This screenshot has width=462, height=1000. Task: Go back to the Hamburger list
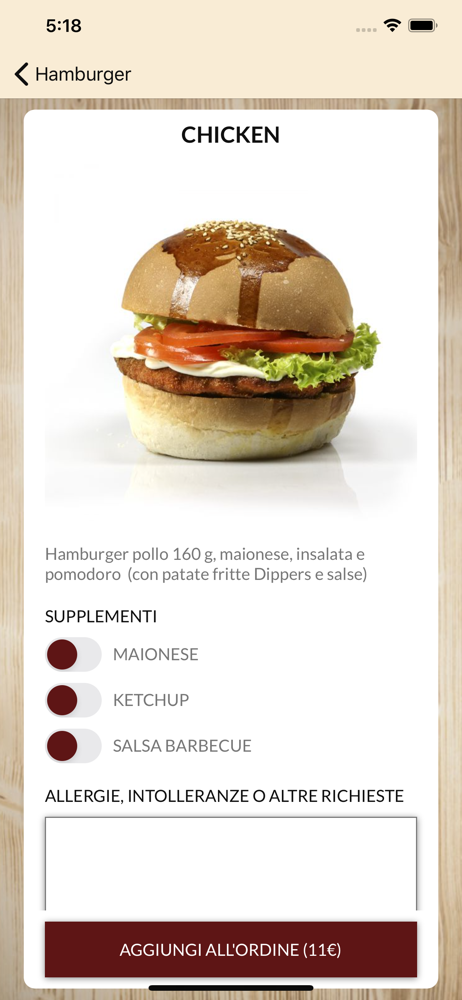pos(72,75)
